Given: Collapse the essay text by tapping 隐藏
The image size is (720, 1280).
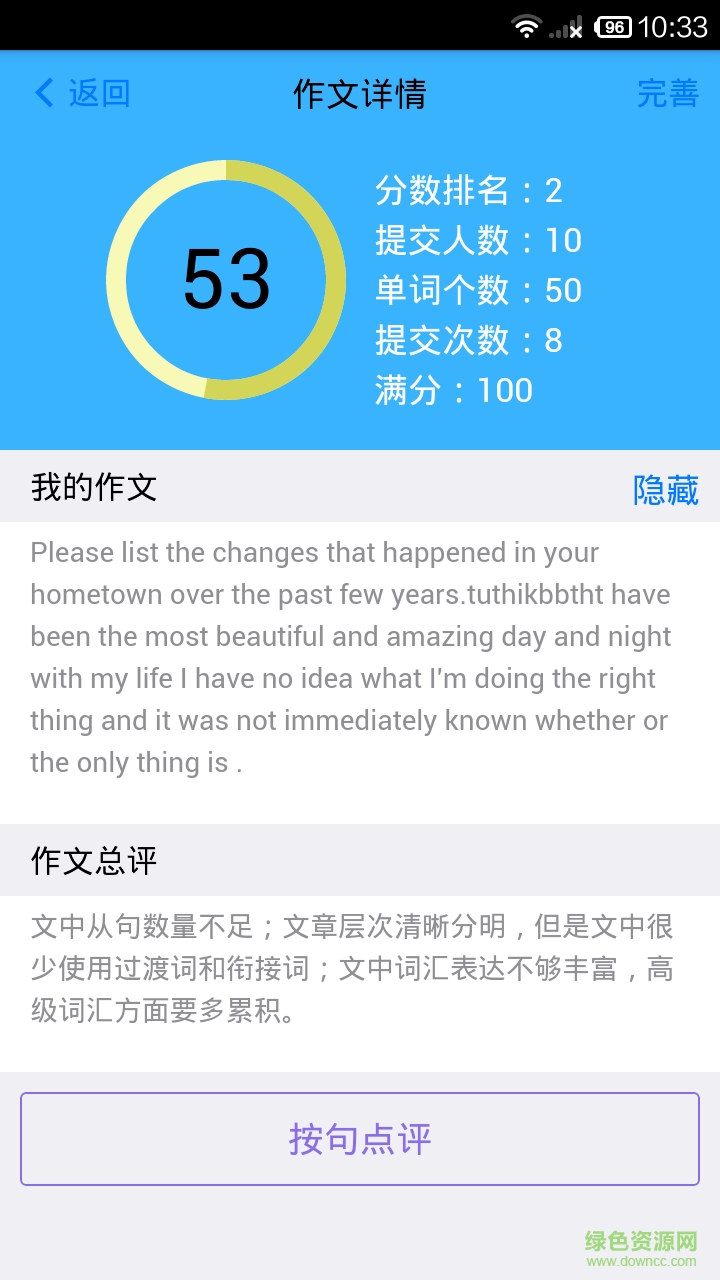Looking at the screenshot, I should (664, 490).
